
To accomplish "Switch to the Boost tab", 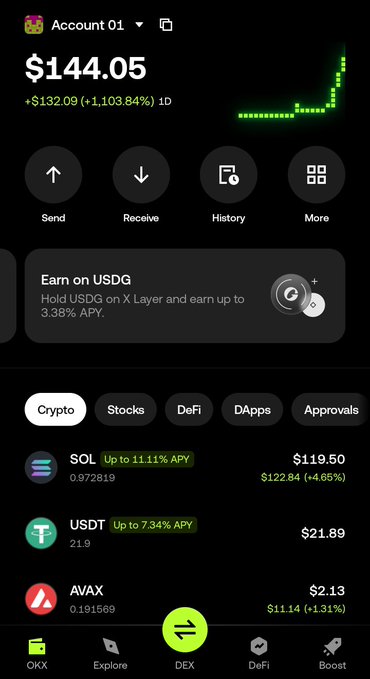I will [333, 654].
